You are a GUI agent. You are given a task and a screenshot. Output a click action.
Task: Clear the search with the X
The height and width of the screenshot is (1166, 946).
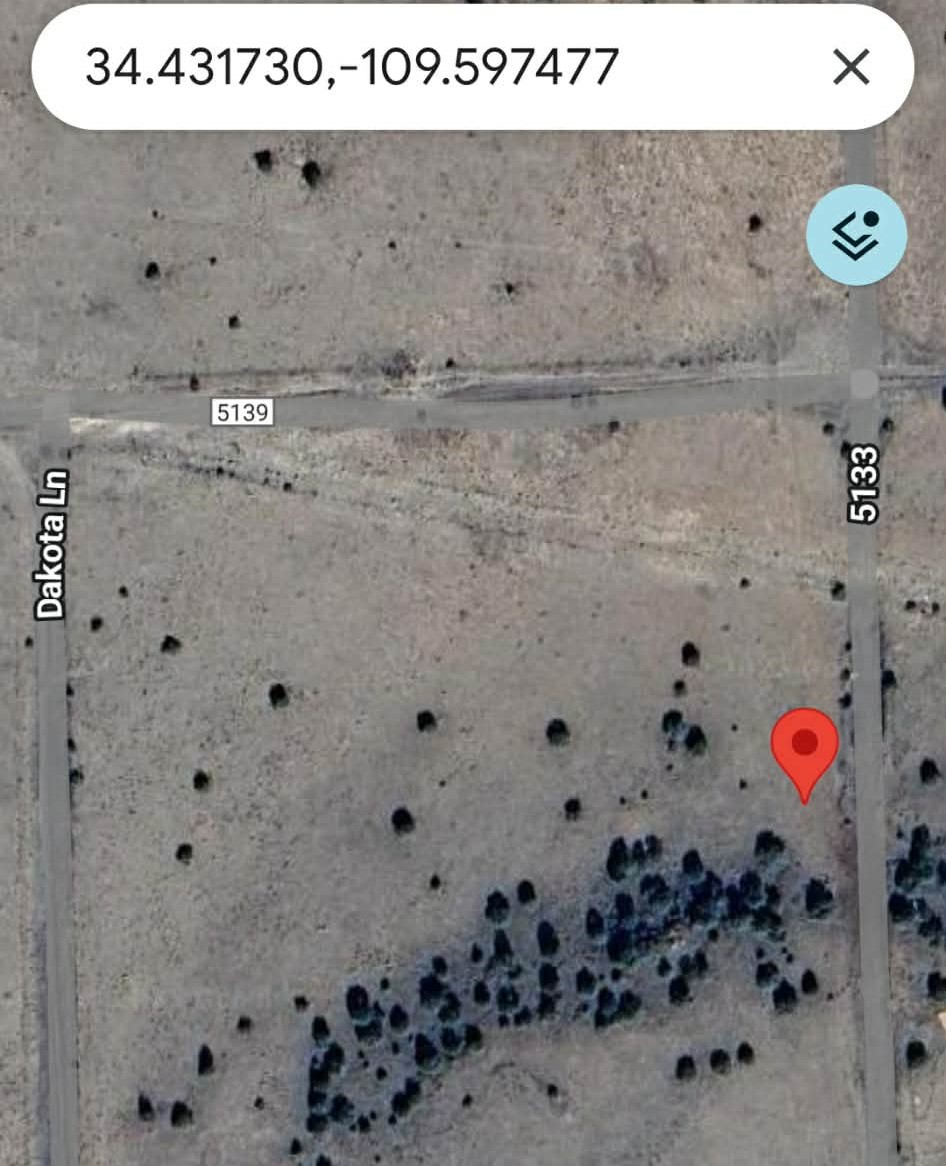[x=851, y=68]
